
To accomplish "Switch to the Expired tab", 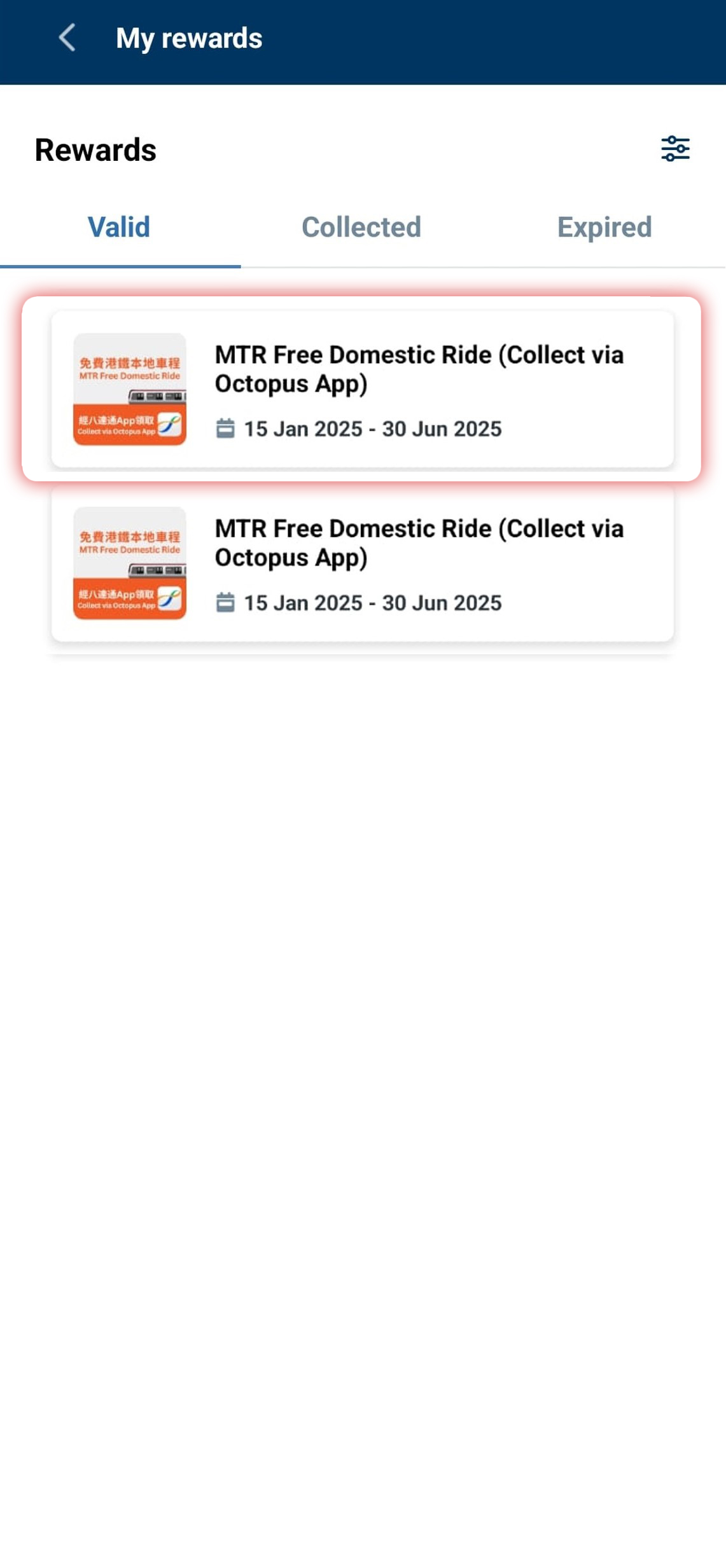I will tap(604, 228).
